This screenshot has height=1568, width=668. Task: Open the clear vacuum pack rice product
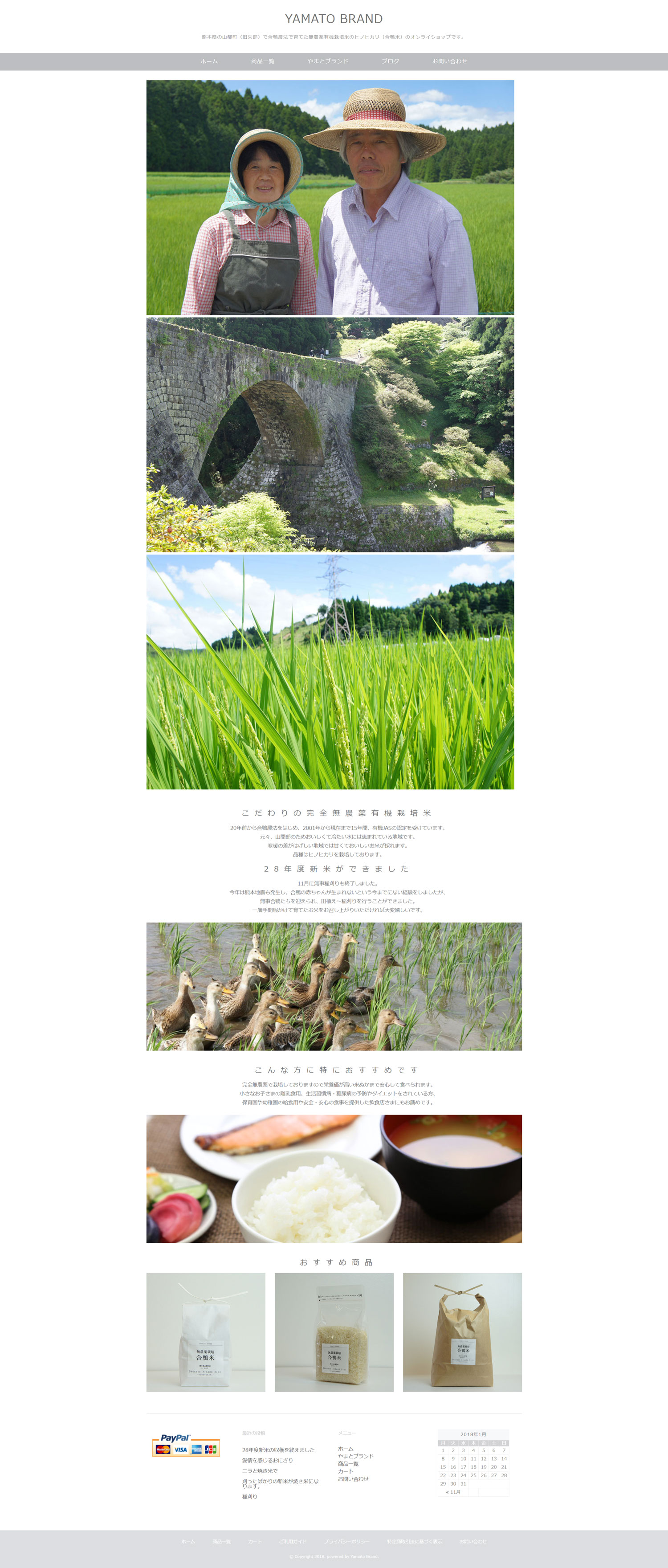tap(334, 1332)
